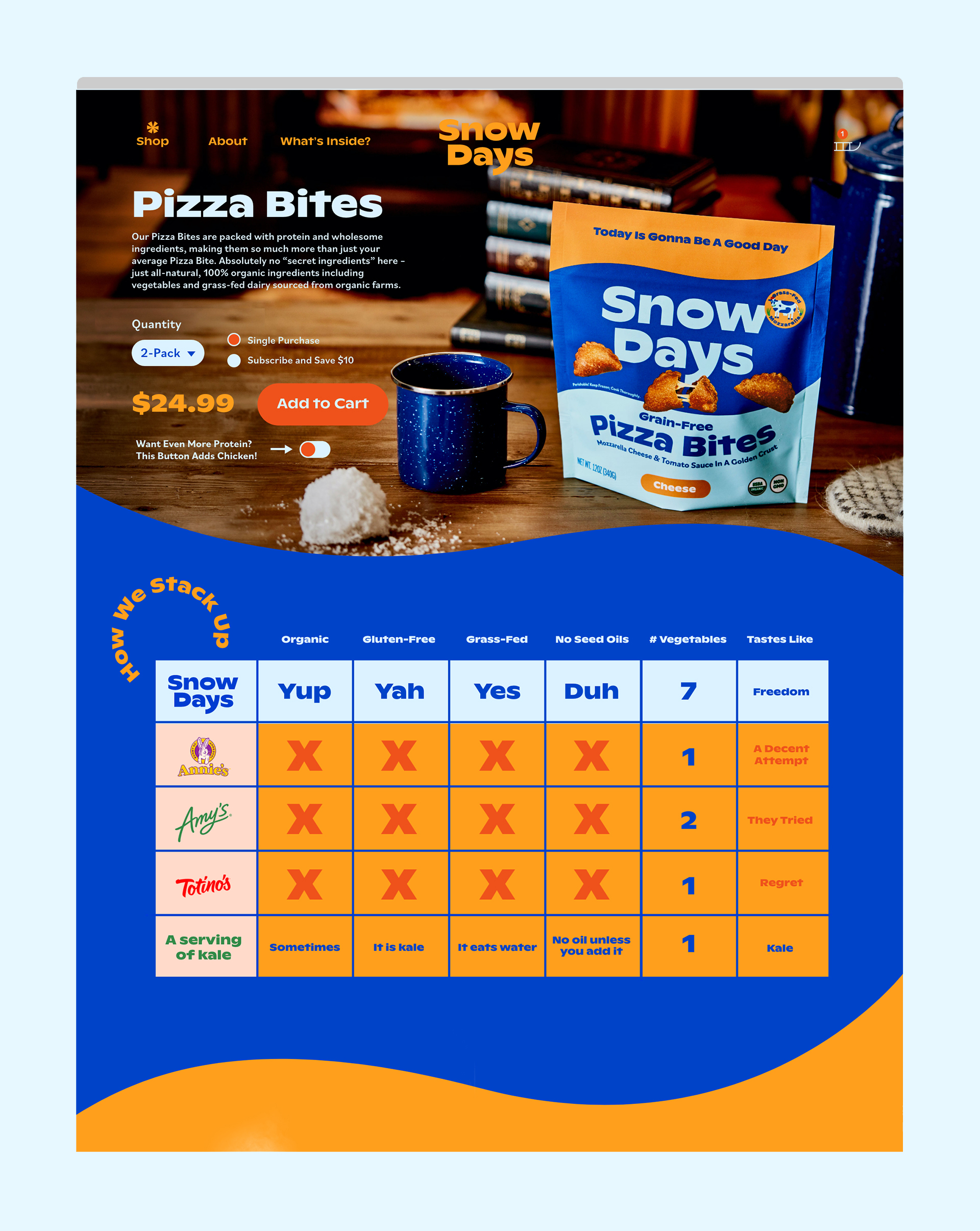Open the sled shopping cart
The height and width of the screenshot is (1231, 980).
(x=846, y=145)
